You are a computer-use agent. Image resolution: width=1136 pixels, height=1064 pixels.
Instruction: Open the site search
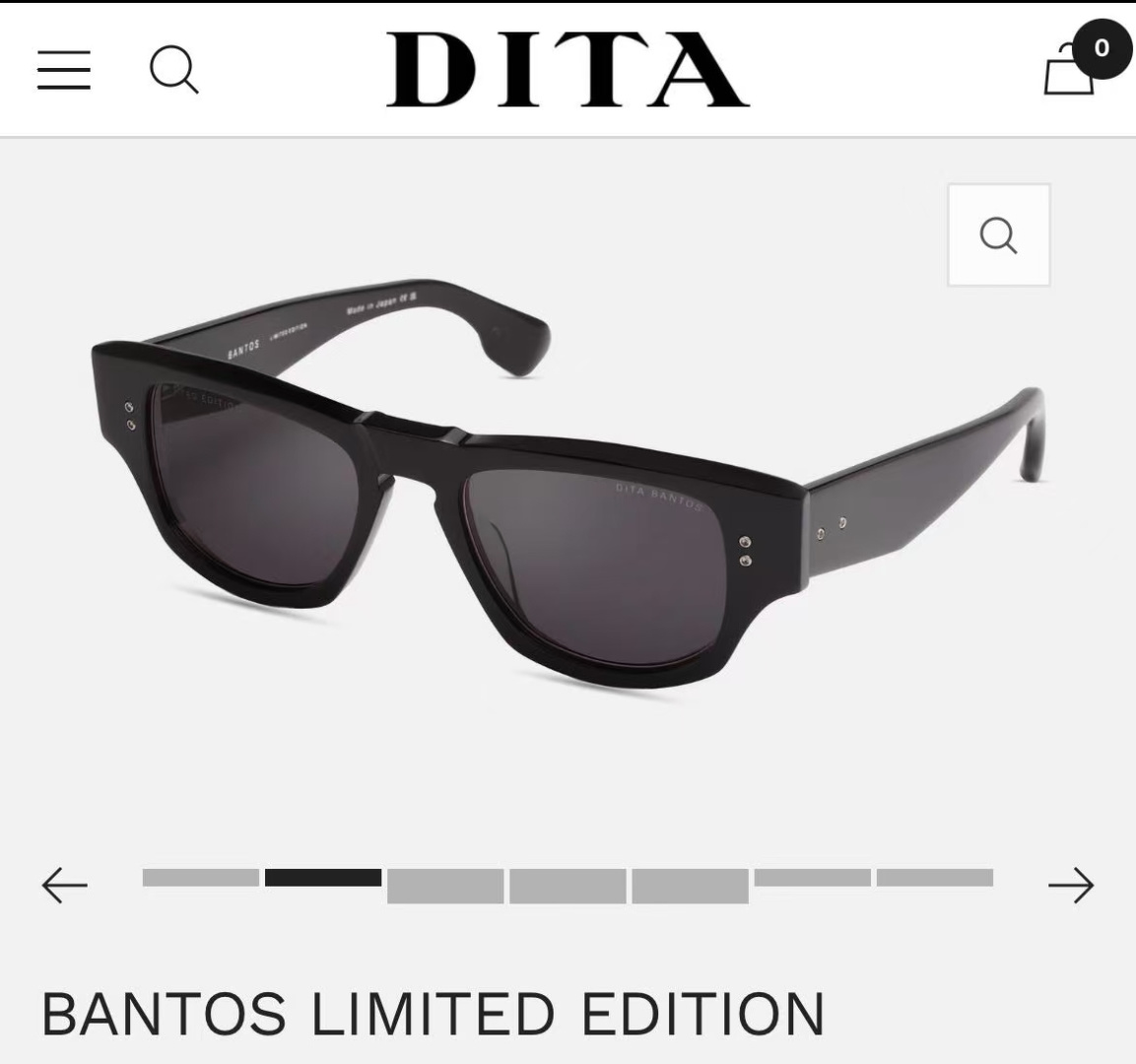click(173, 71)
